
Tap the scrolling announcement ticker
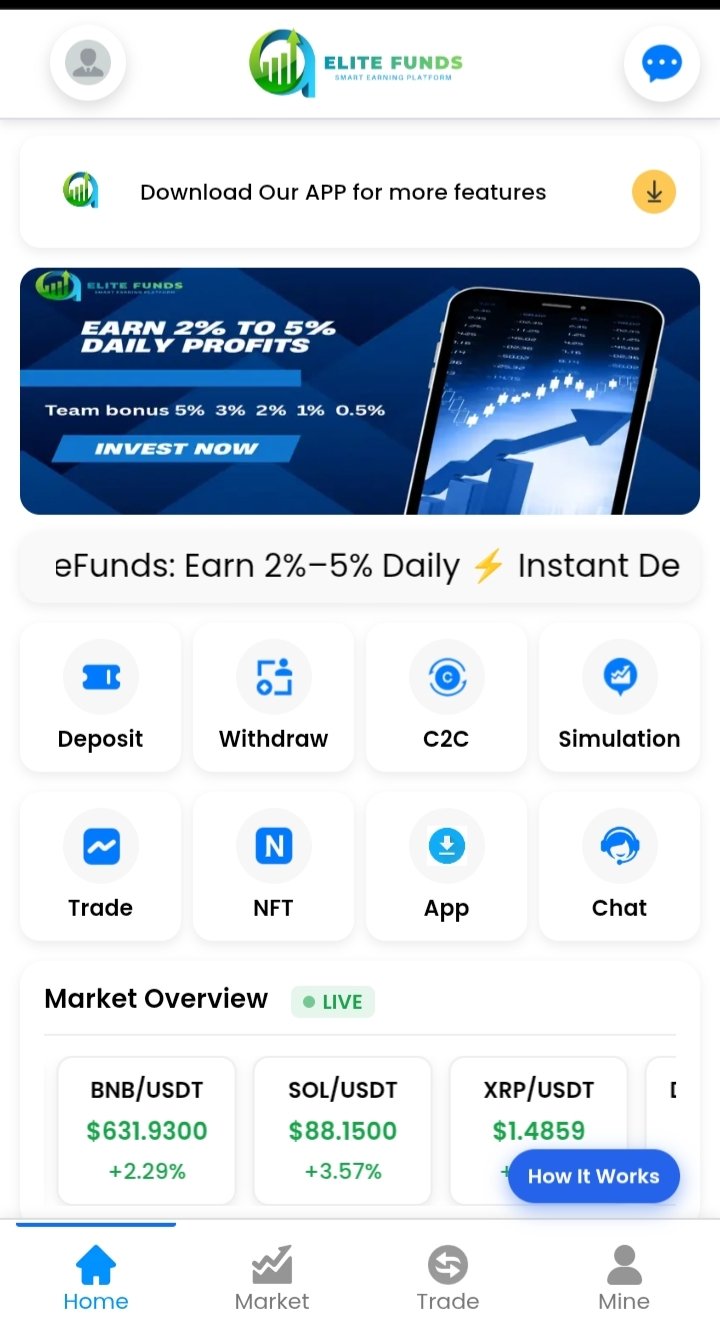(x=360, y=566)
